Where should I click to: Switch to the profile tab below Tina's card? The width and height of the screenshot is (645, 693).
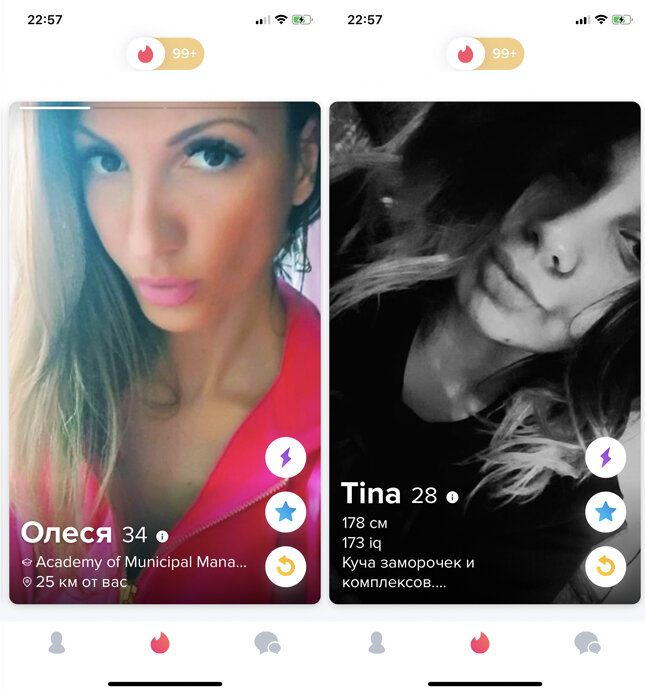point(377,642)
